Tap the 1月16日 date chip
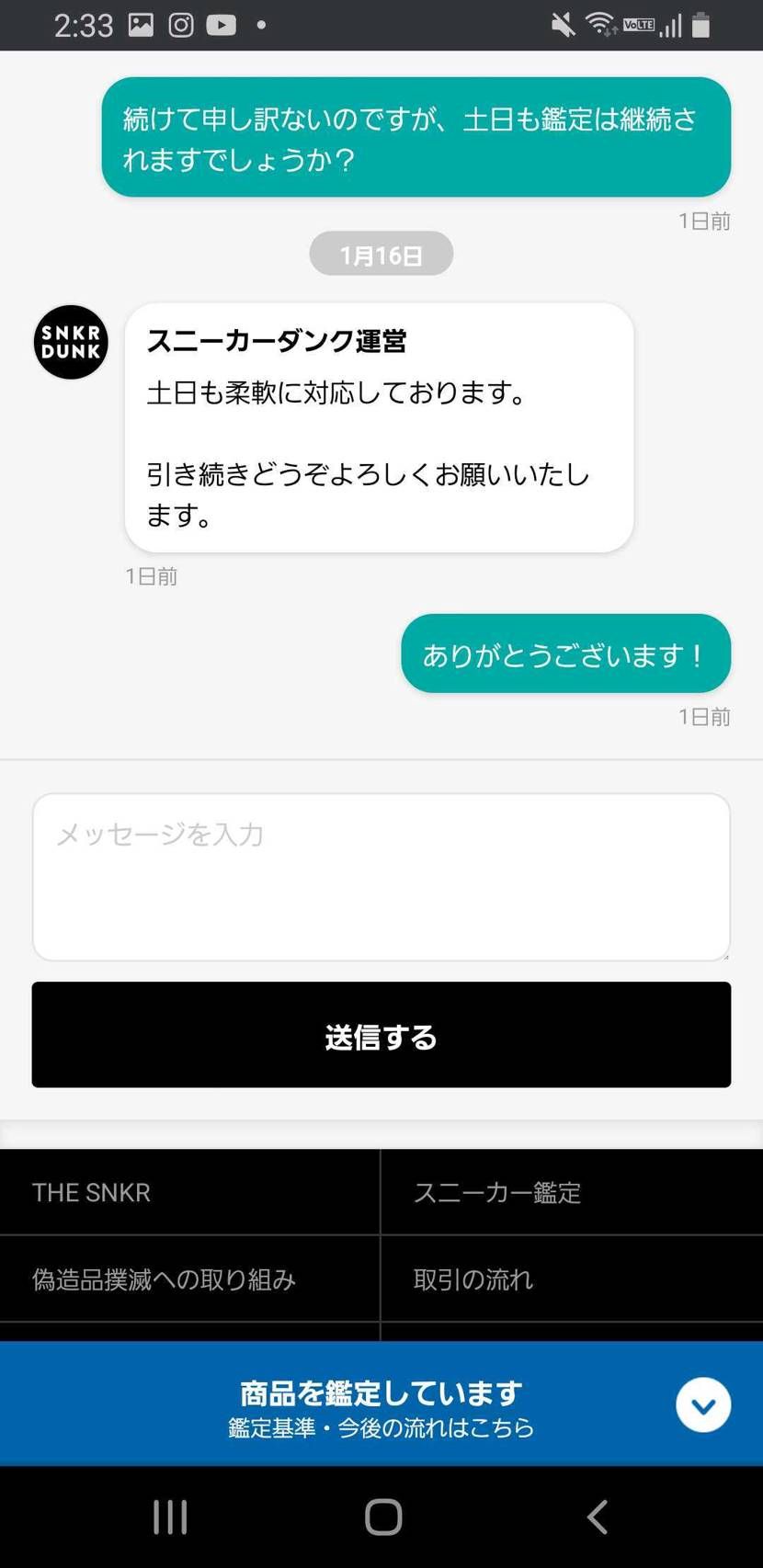763x1568 pixels. point(381,253)
